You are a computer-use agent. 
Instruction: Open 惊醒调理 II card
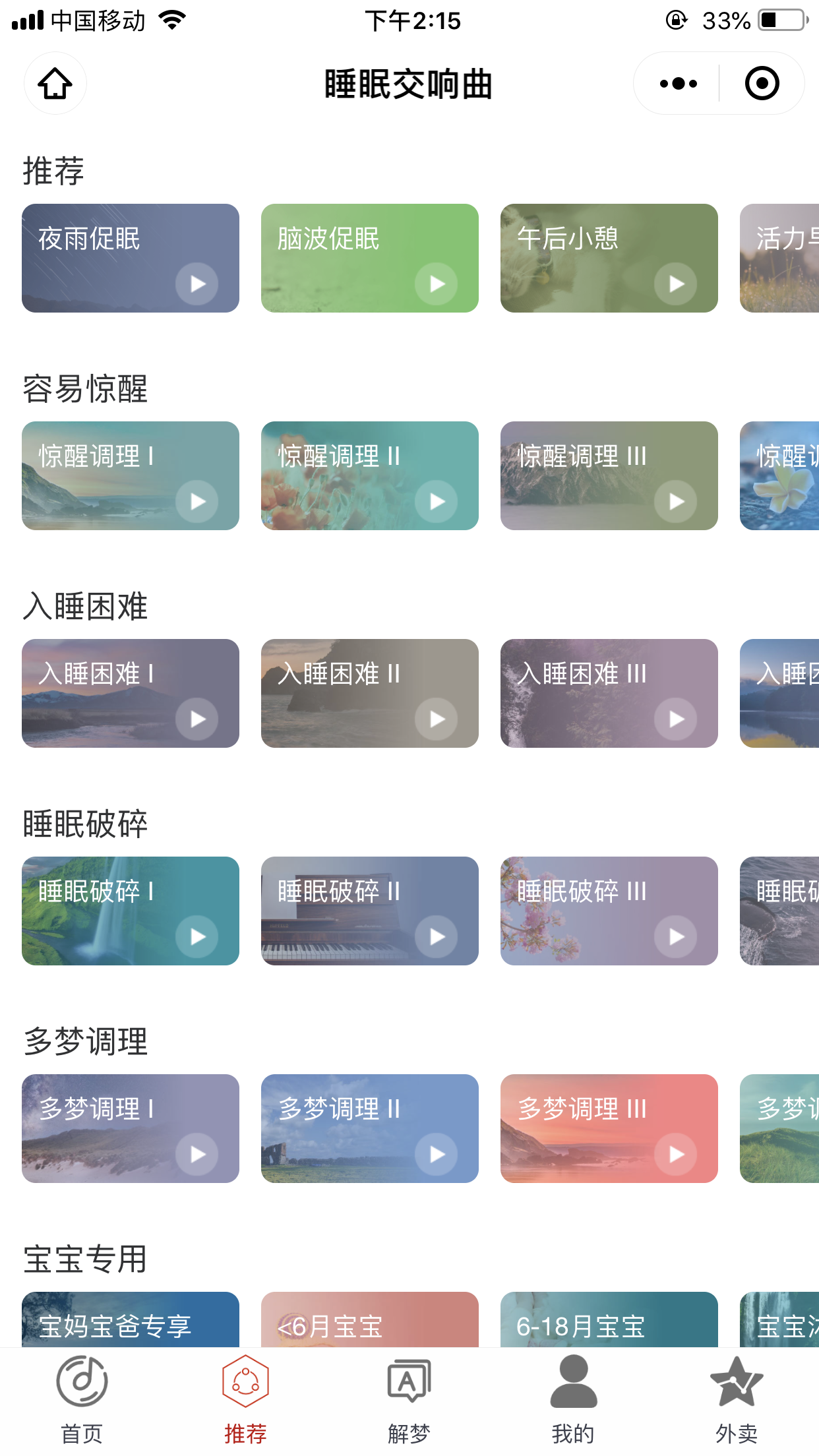(369, 475)
